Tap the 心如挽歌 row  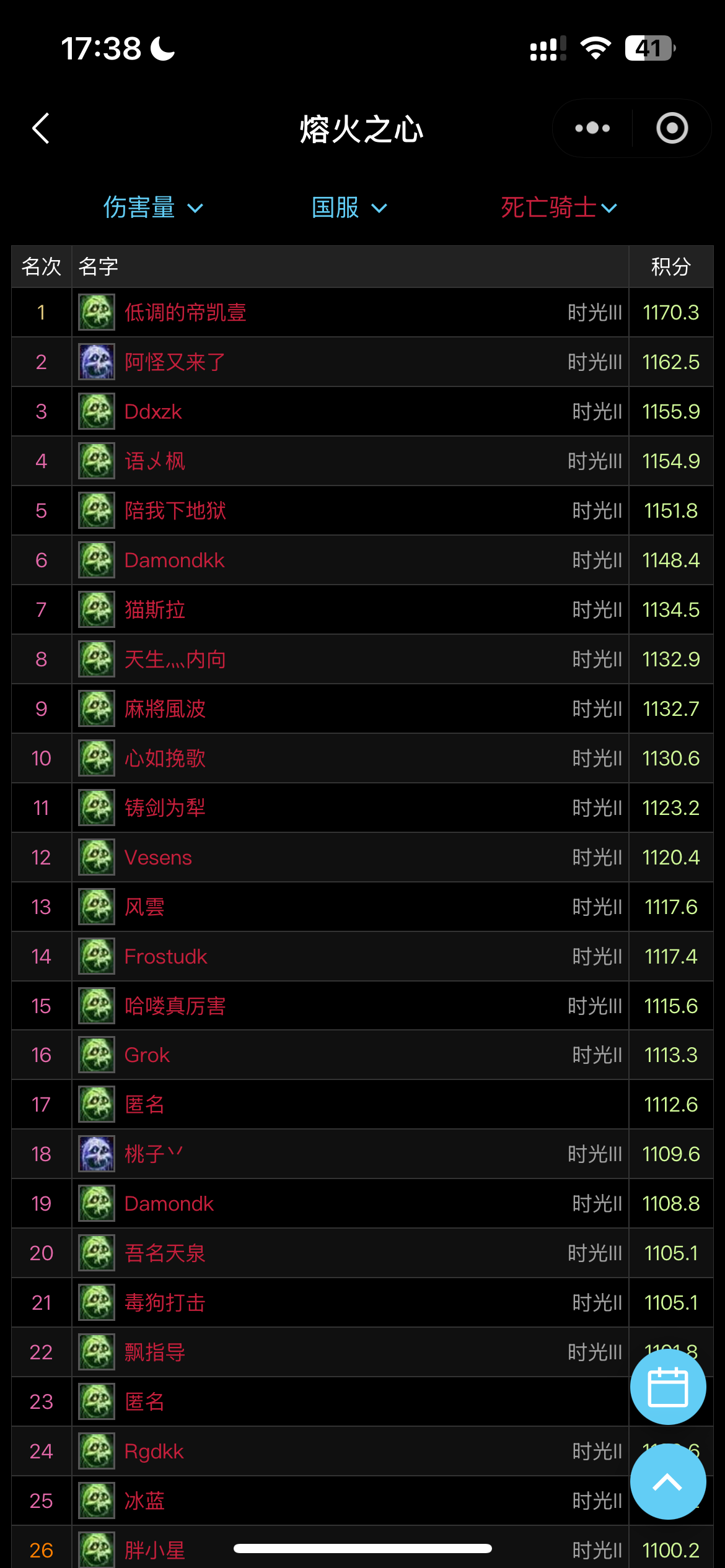165,759
